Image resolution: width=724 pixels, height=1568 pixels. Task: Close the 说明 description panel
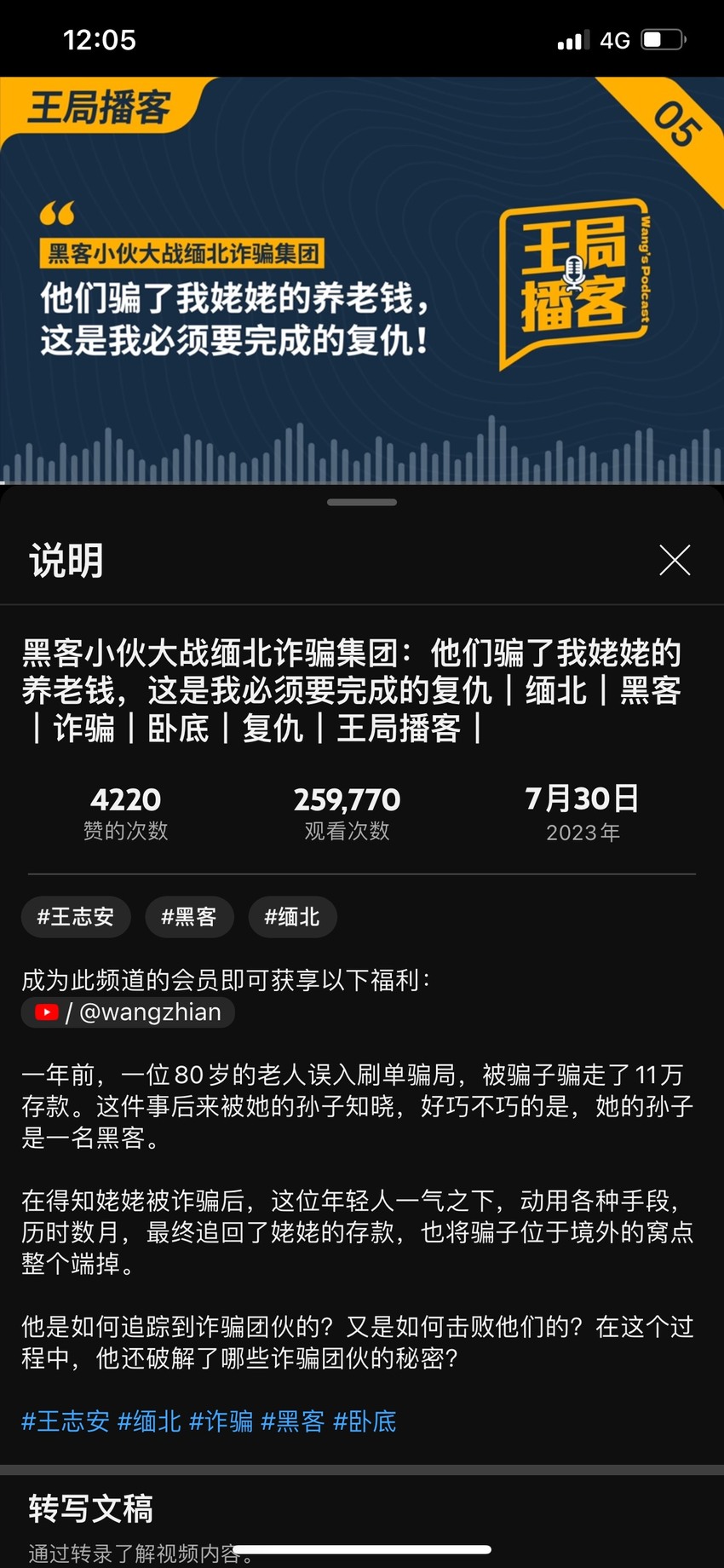675,561
